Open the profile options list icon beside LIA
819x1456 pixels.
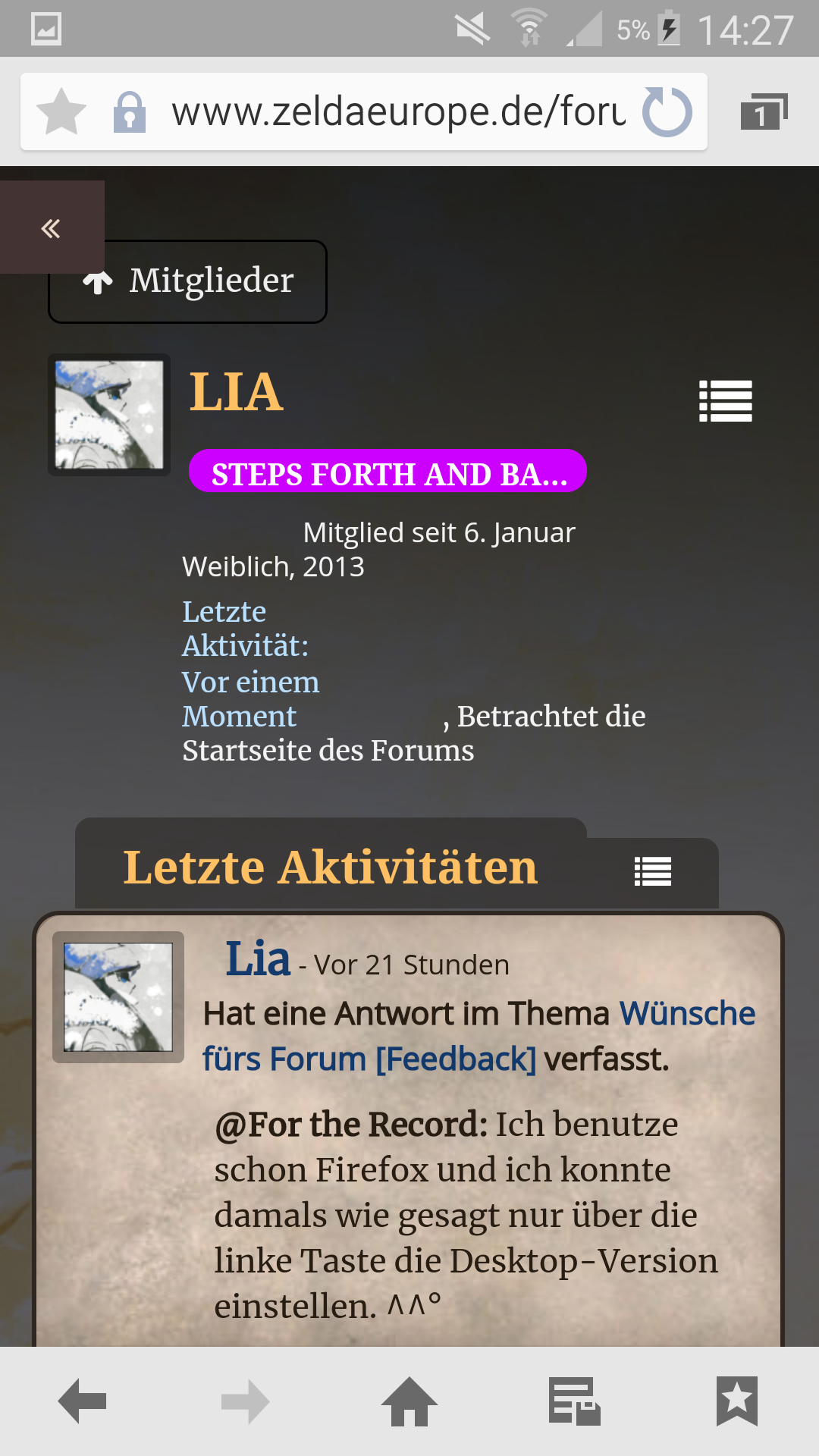pos(725,400)
